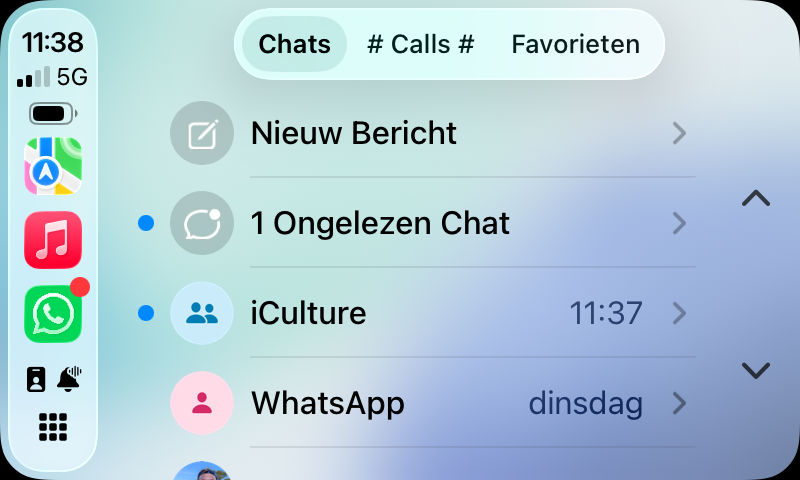Open the Music app in the sidebar
This screenshot has height=480, width=800.
(x=53, y=240)
